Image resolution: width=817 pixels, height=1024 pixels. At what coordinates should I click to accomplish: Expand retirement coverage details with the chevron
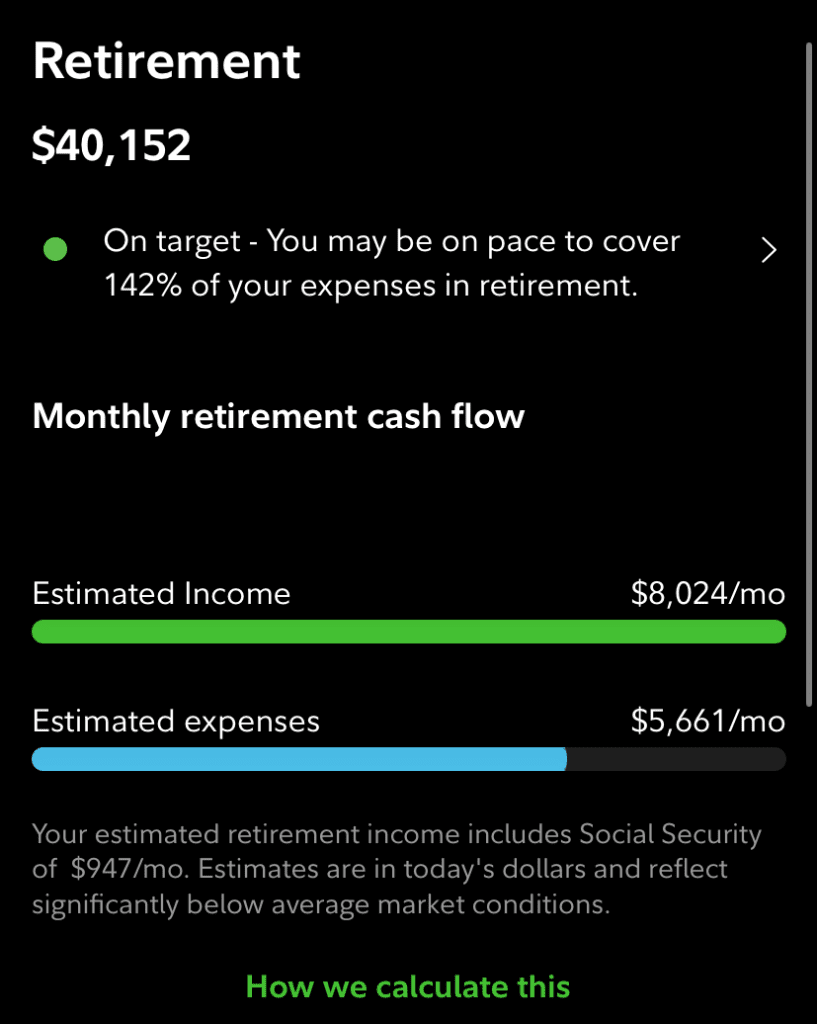[768, 250]
